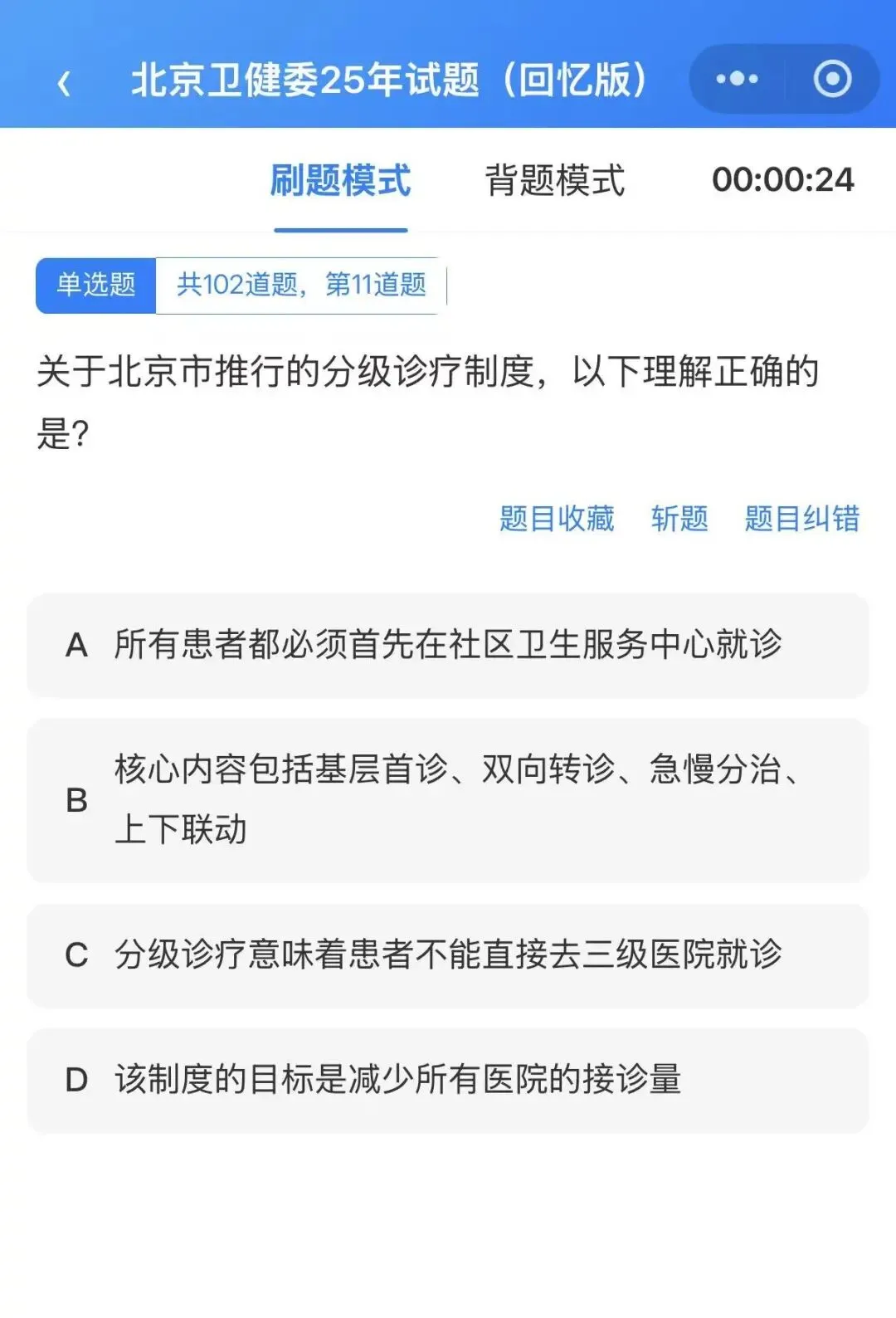896x1318 pixels.
Task: Select answer A 所有患者都必须首先在社区
Action: [448, 645]
